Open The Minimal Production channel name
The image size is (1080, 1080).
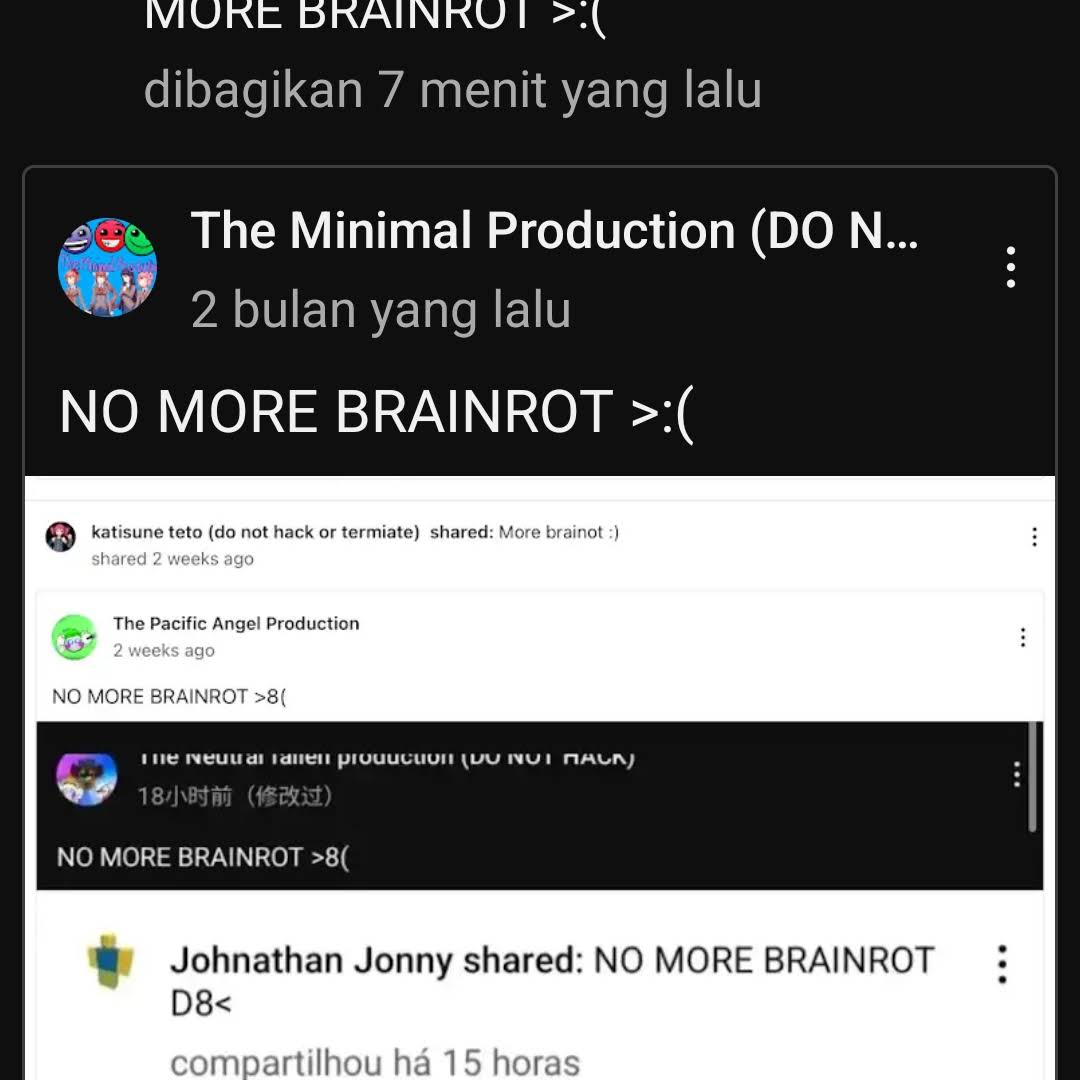[553, 231]
